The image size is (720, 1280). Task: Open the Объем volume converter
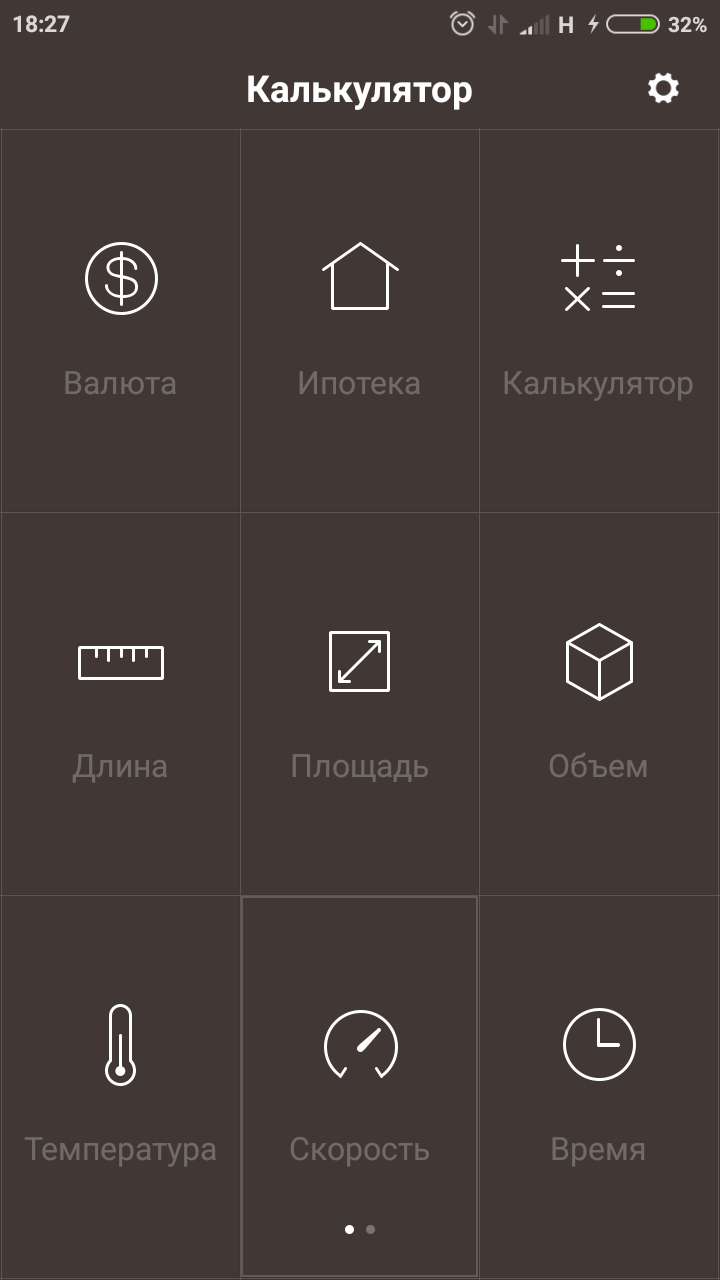(x=598, y=704)
